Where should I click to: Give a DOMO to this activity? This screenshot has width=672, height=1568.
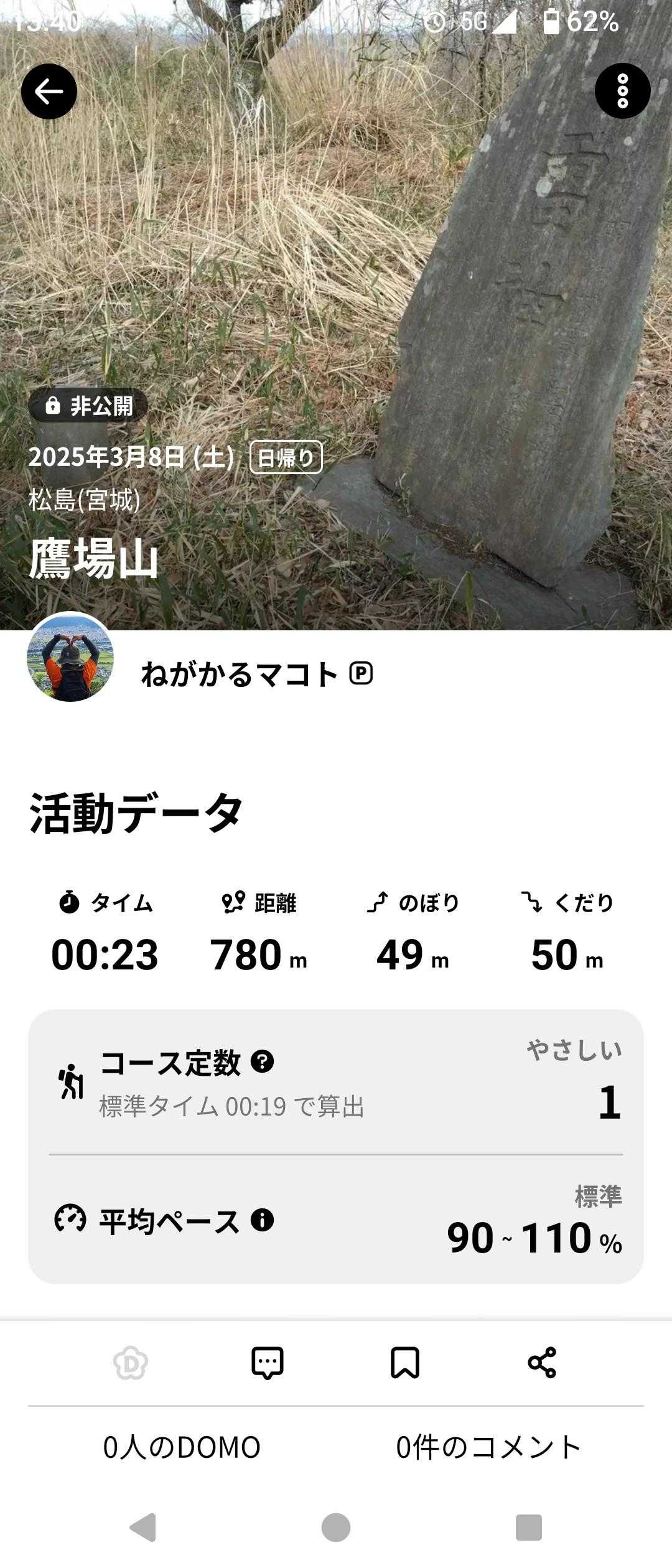click(131, 1363)
